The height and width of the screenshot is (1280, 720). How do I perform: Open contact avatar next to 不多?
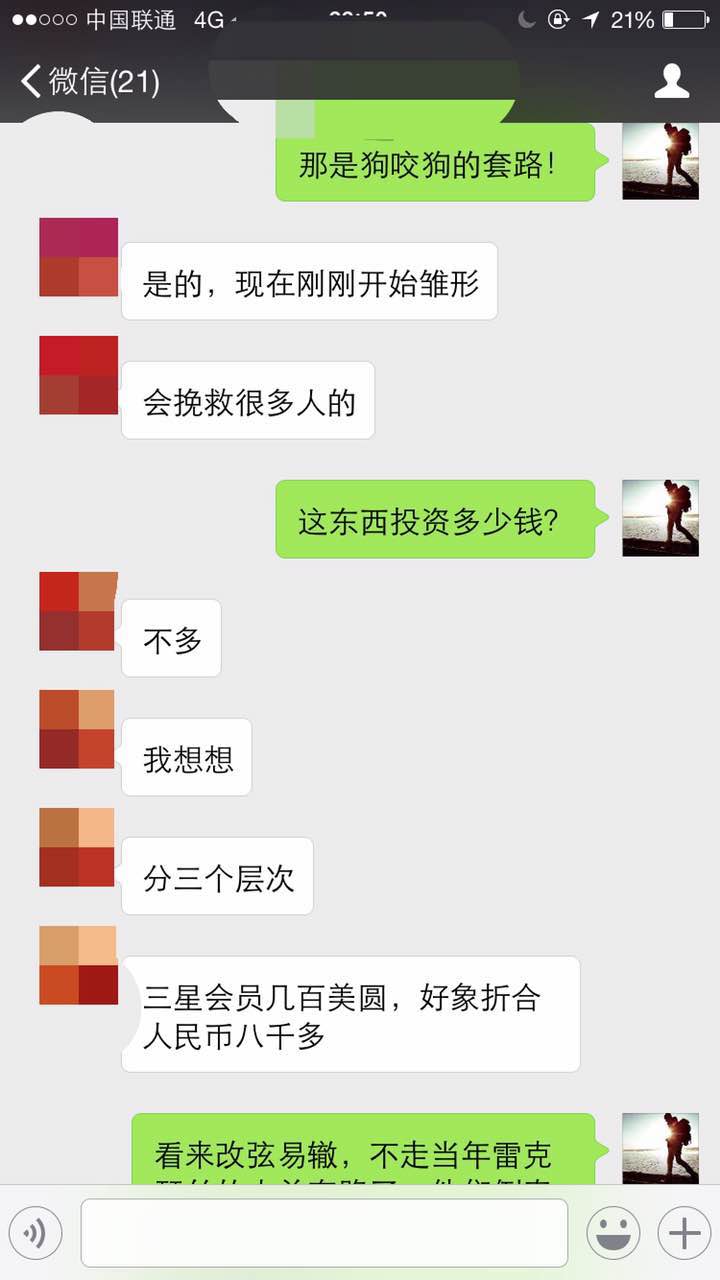coord(78,612)
